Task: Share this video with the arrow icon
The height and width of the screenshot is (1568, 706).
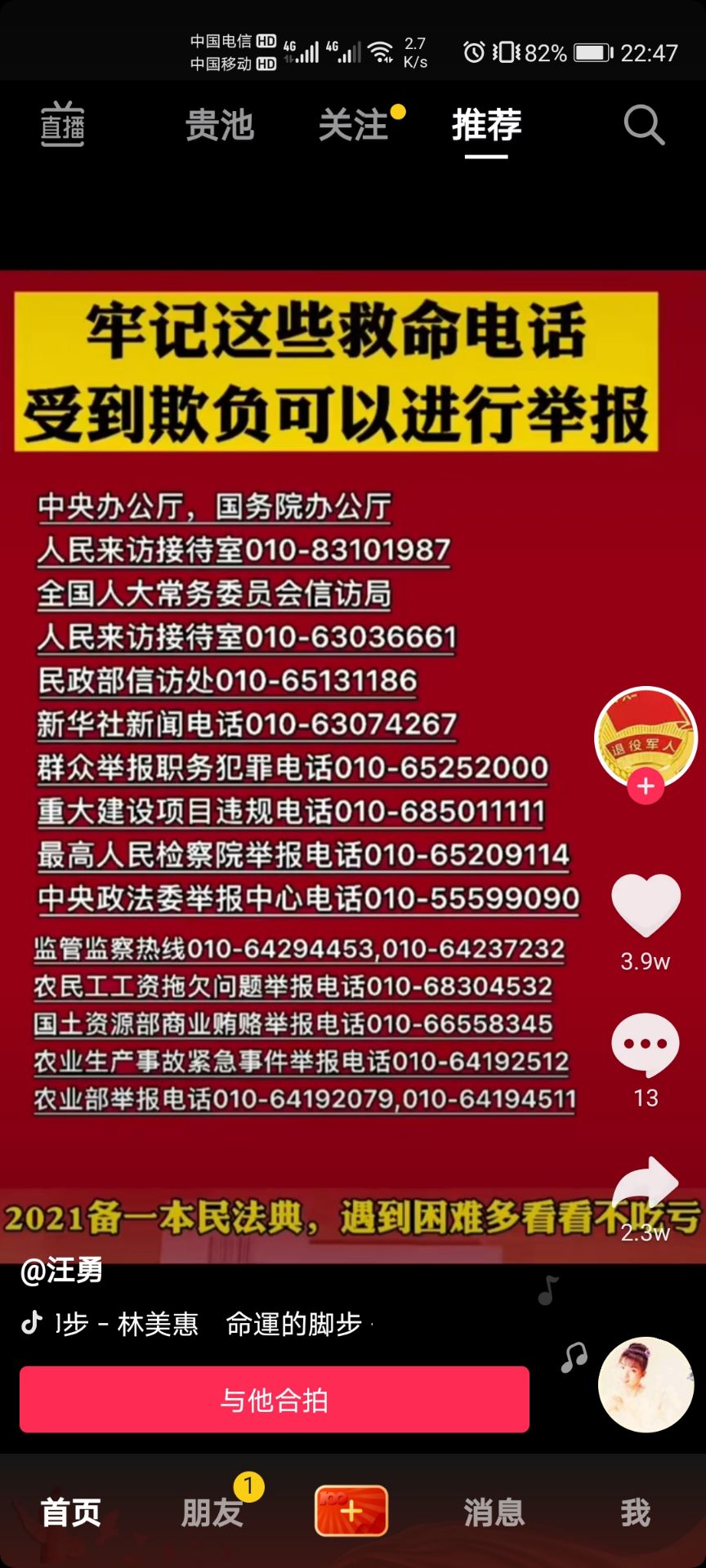Action: point(646,1183)
